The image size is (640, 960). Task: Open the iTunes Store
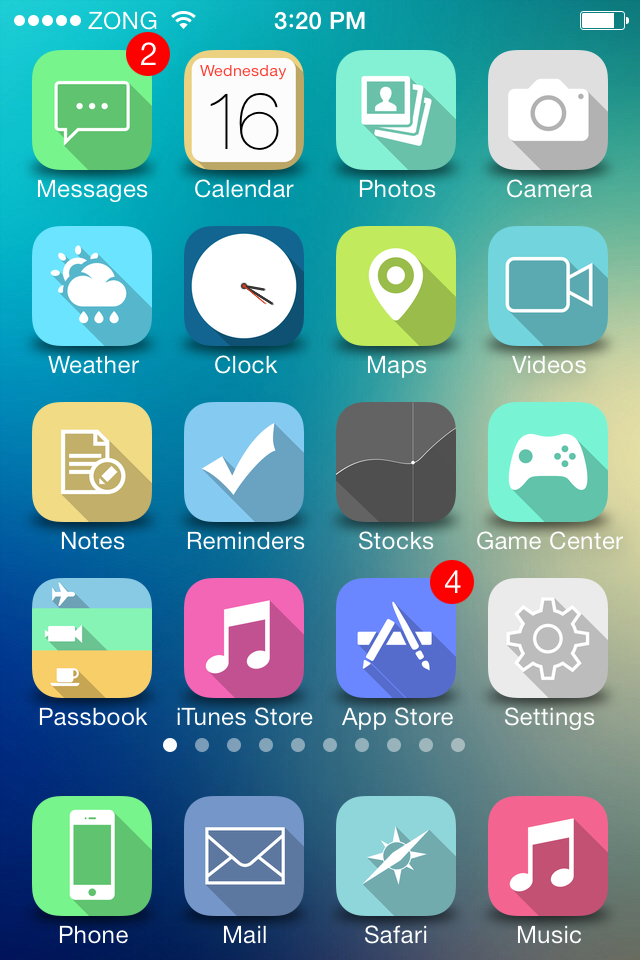(244, 638)
